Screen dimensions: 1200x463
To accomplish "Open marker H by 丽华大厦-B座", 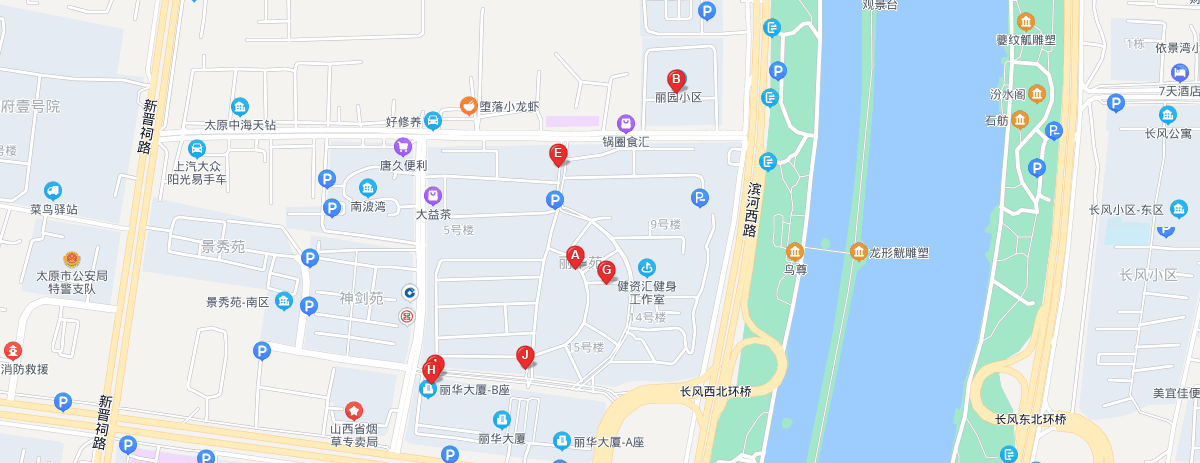I will [x=431, y=370].
